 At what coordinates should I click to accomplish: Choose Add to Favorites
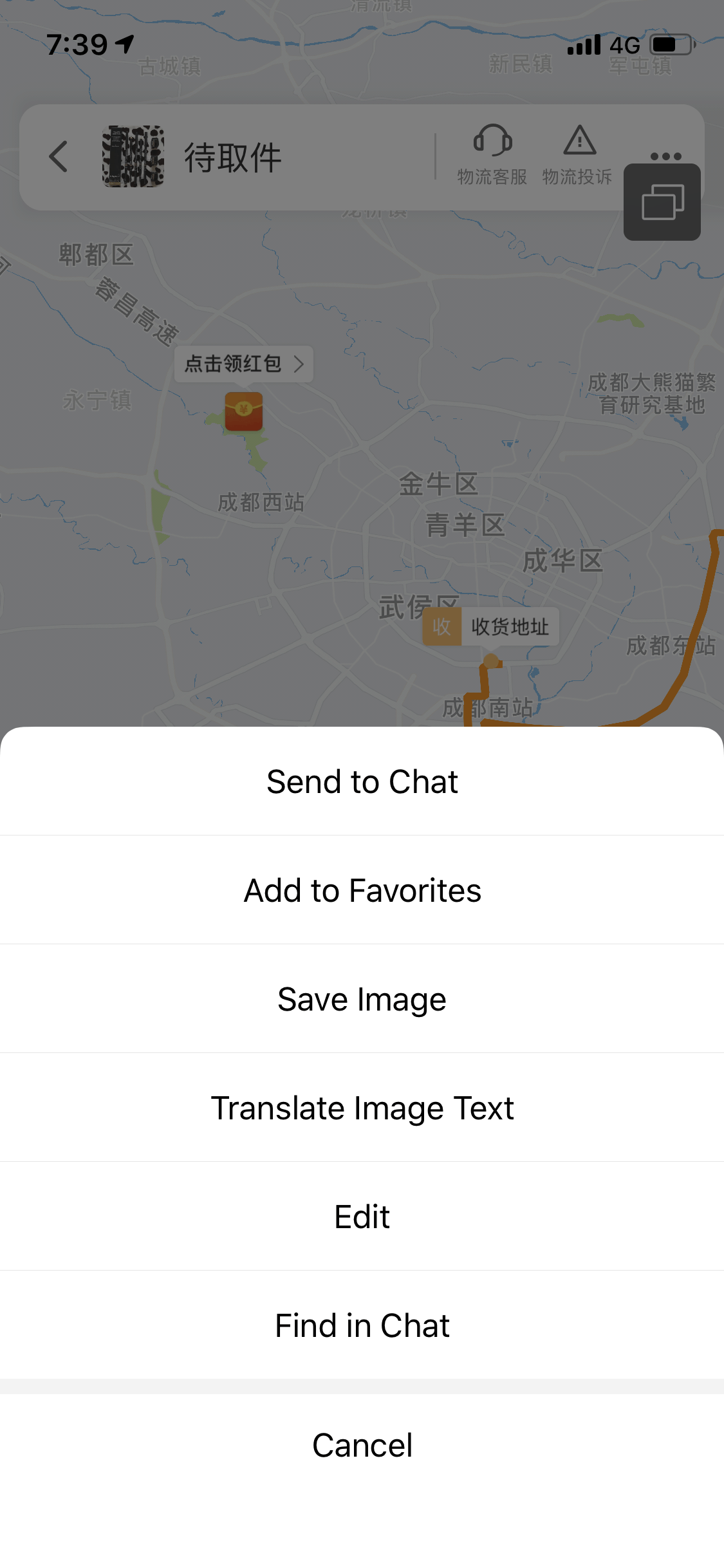362,890
